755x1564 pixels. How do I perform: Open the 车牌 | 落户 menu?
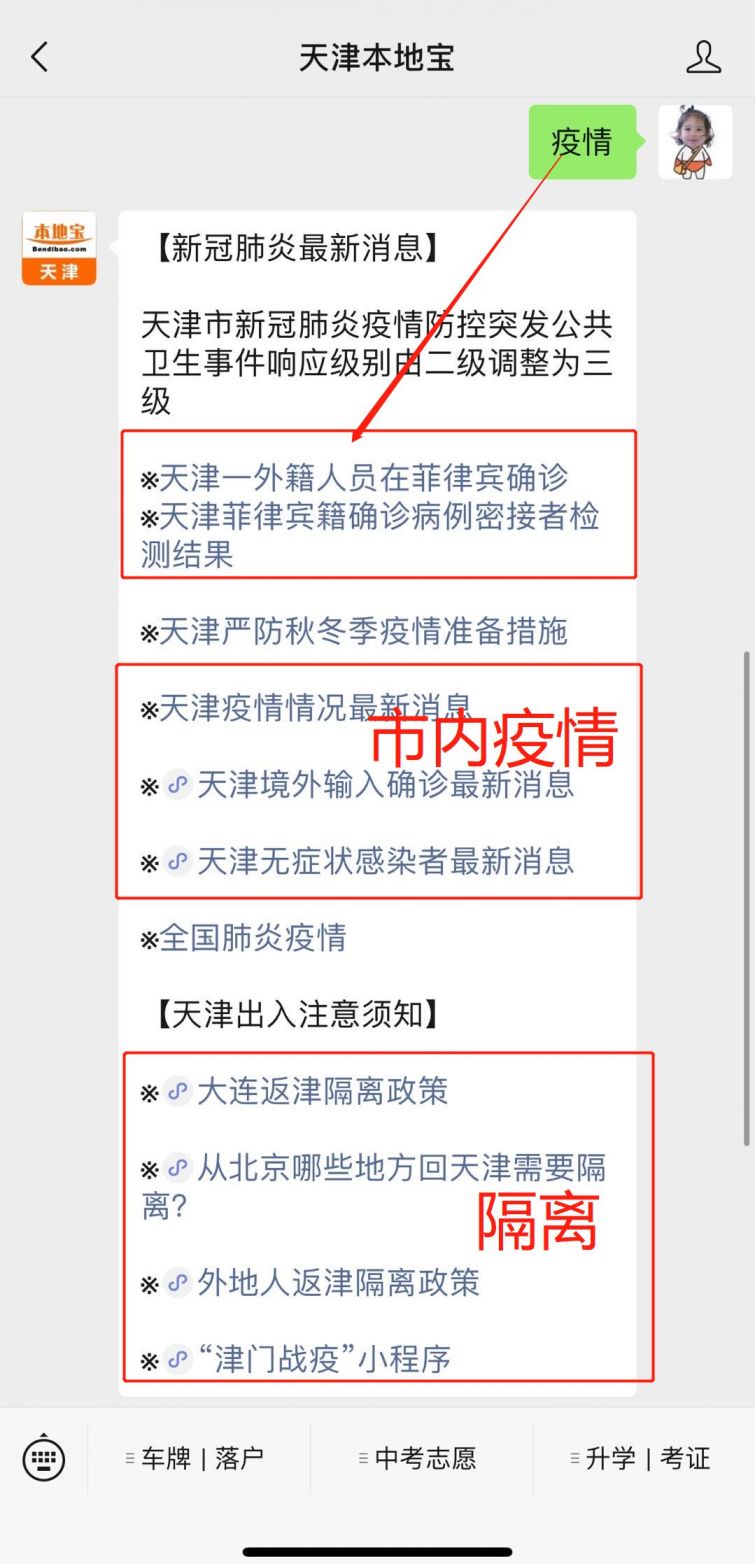tap(197, 1458)
